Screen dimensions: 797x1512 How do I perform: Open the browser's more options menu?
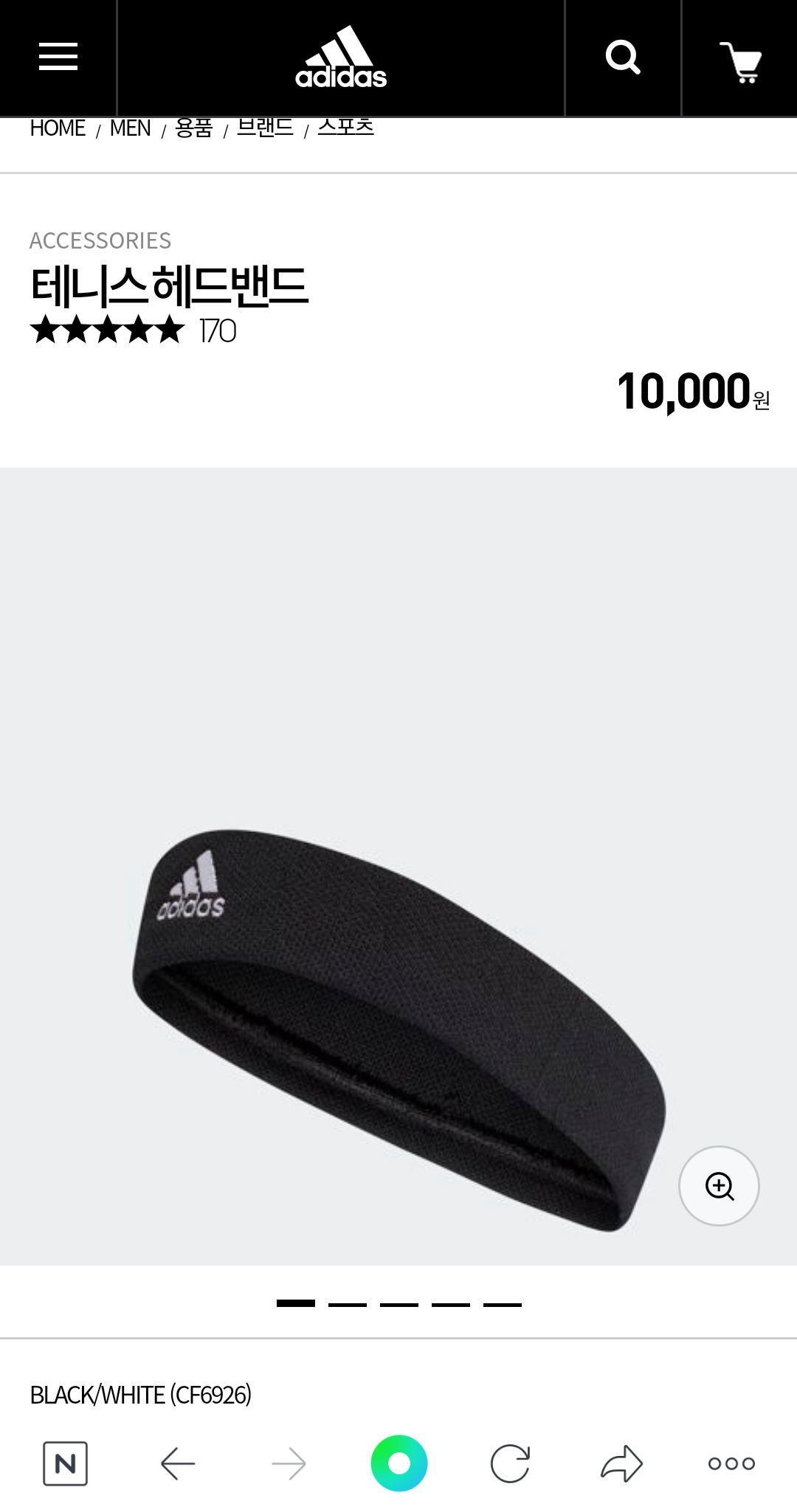tap(731, 1463)
